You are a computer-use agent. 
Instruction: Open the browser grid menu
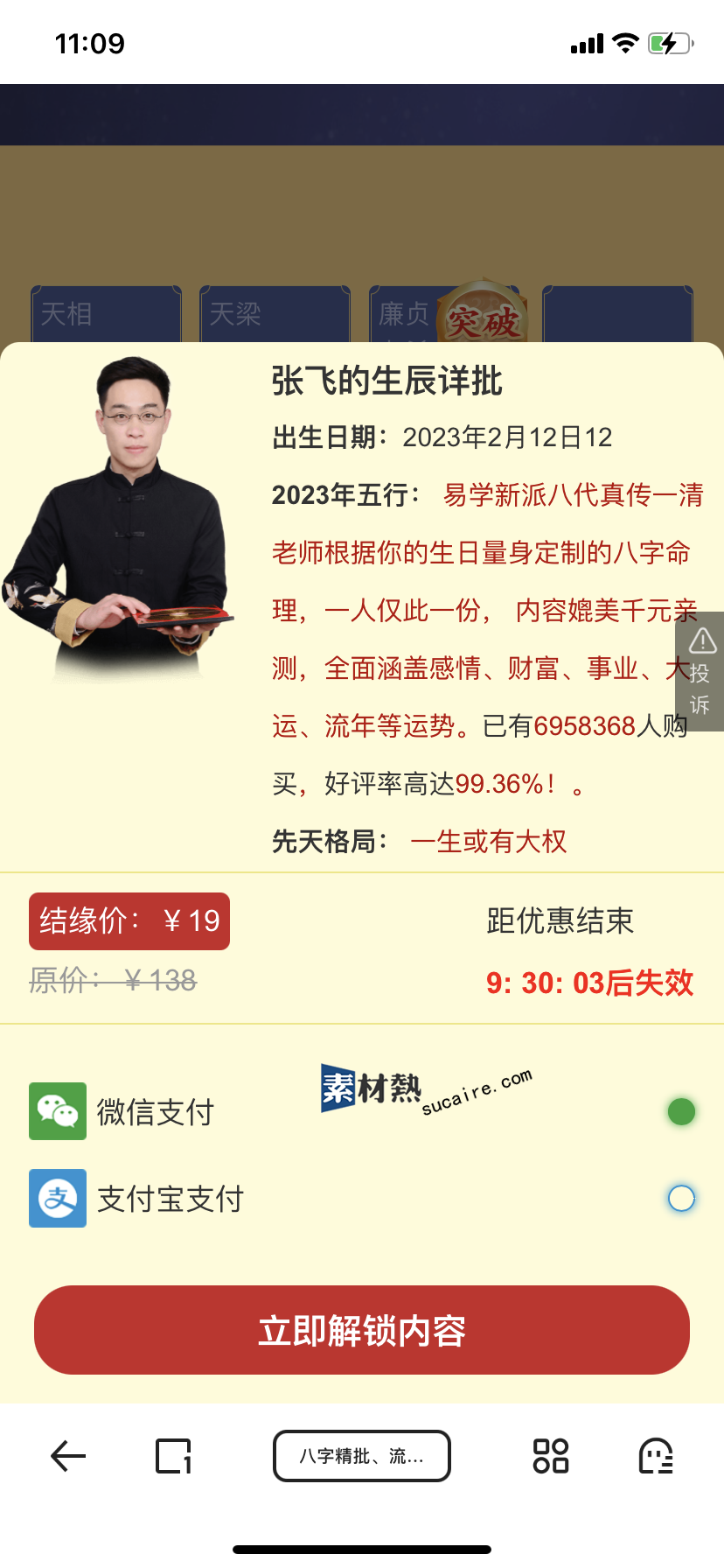point(551,1456)
